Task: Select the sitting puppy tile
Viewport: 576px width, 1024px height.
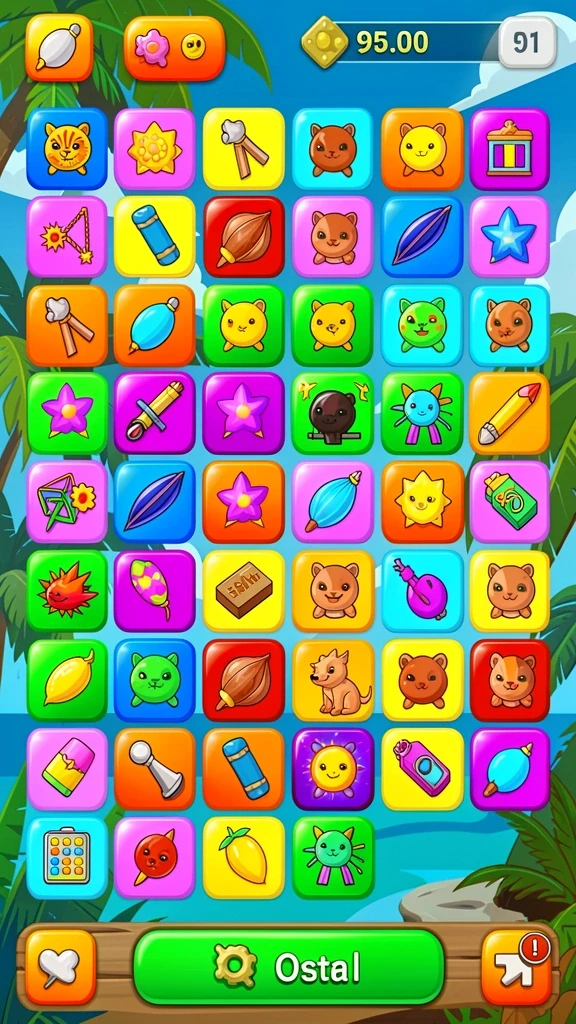Action: coord(333,680)
